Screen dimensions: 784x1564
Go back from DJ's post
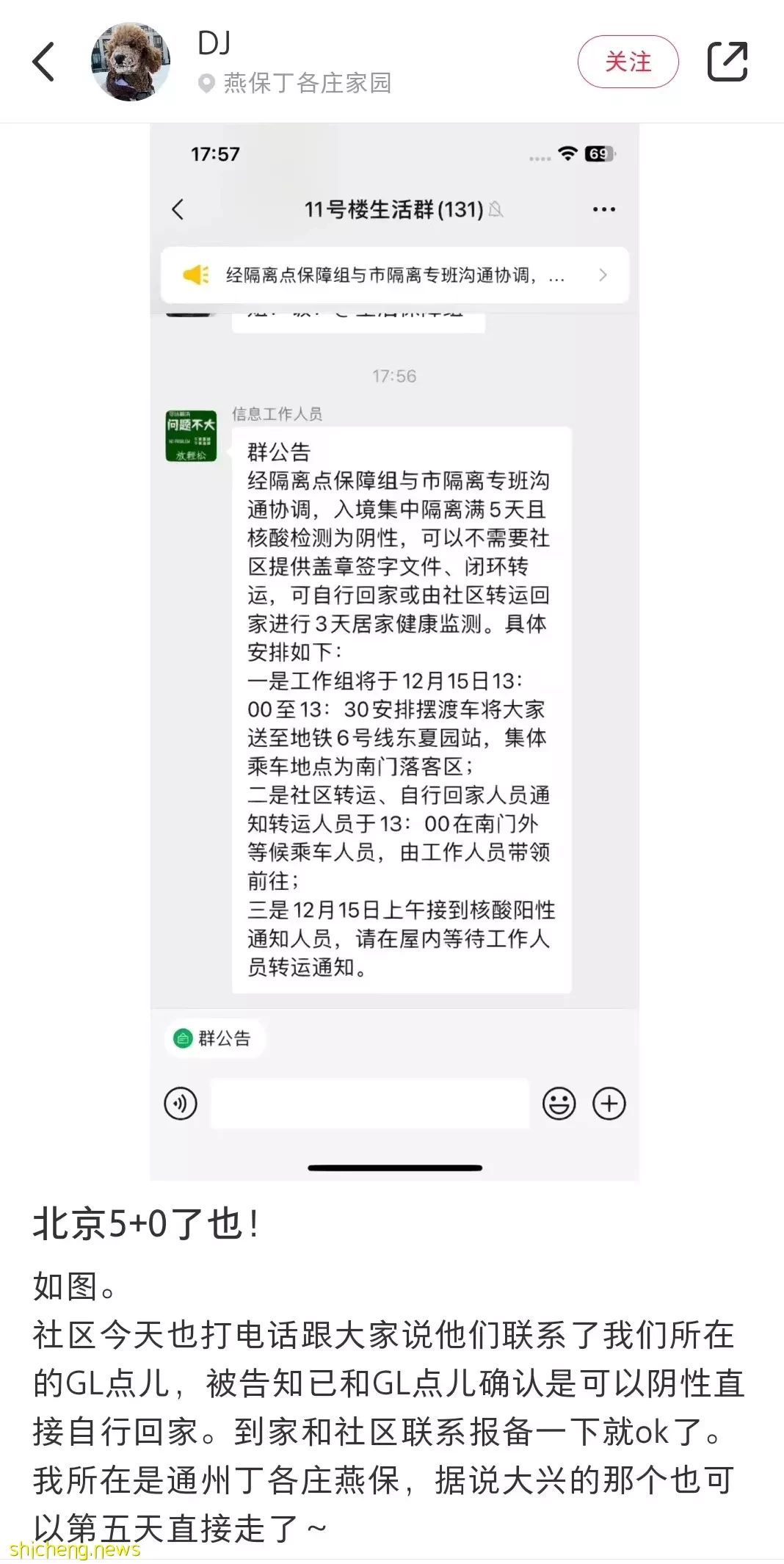pos(44,62)
